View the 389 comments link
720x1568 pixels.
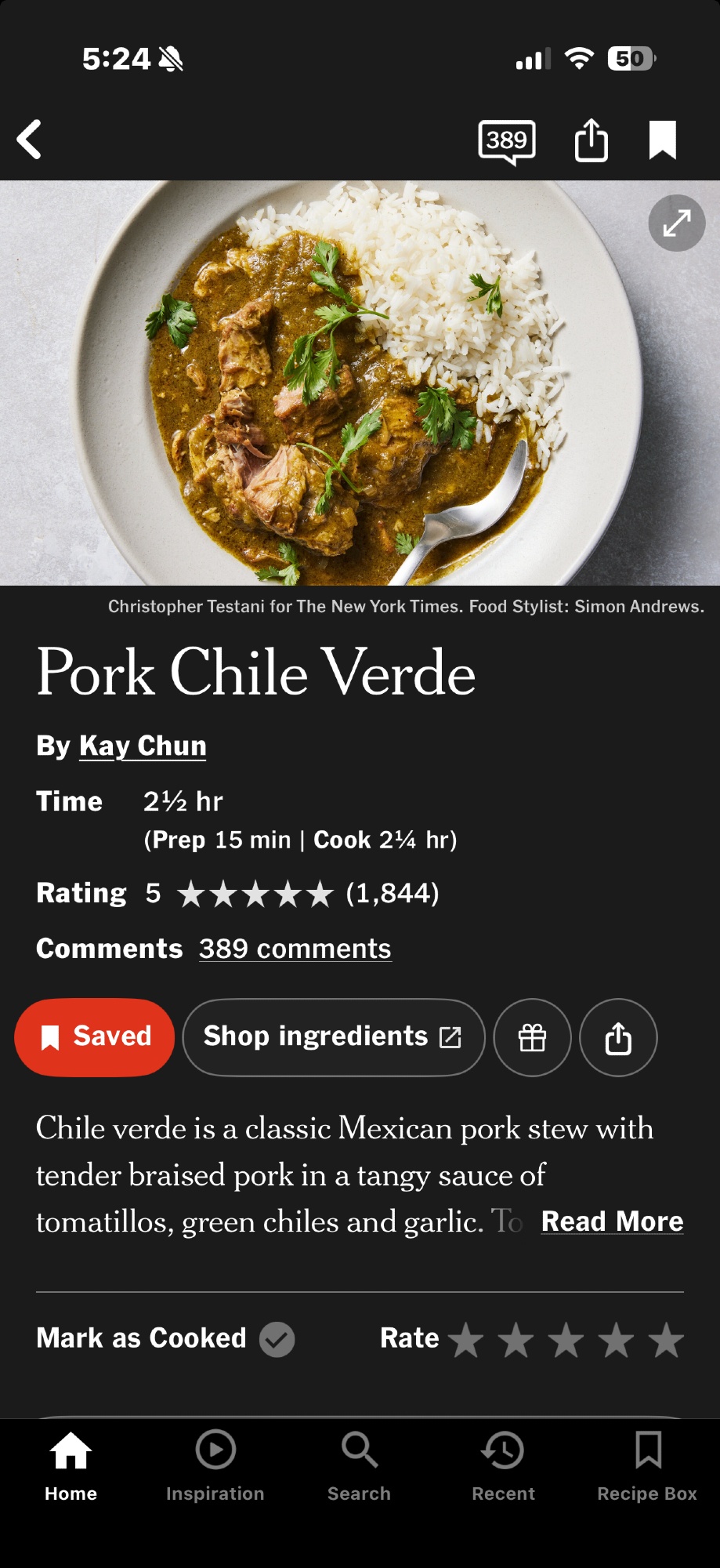(x=295, y=949)
